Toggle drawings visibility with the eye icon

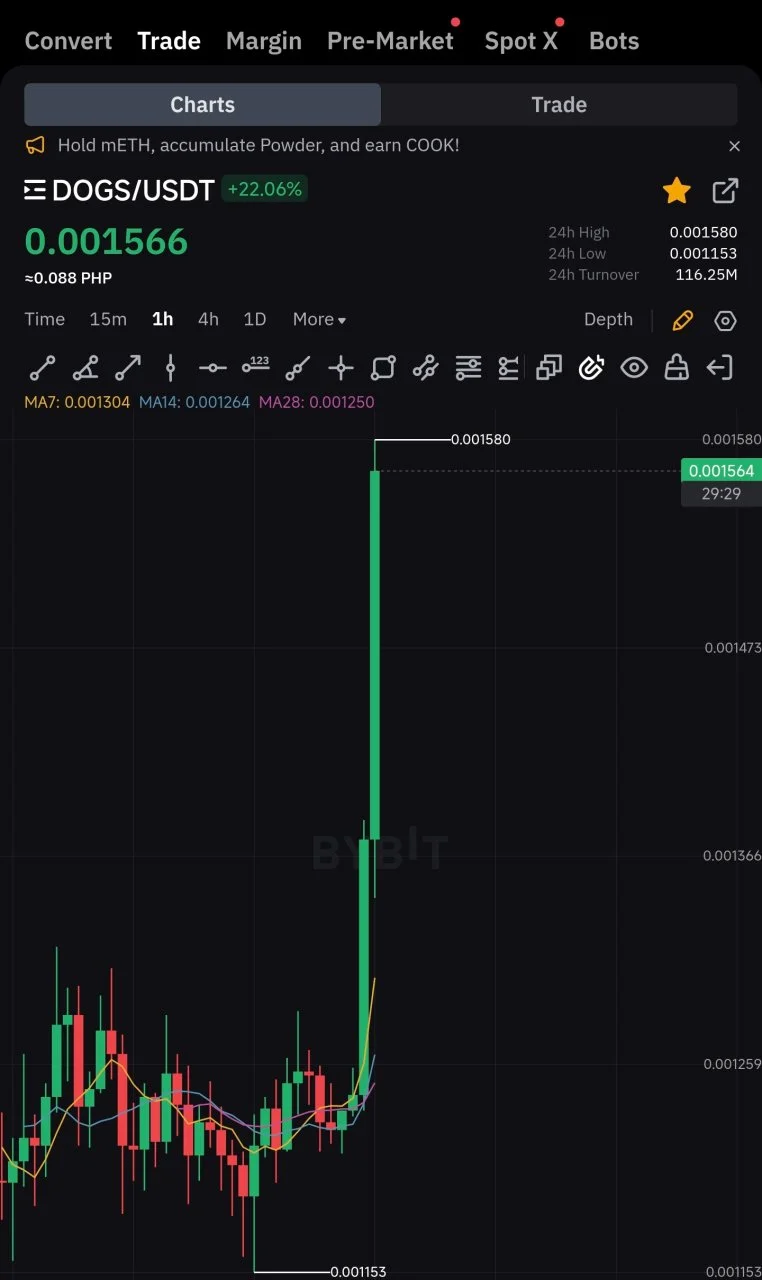coord(634,368)
